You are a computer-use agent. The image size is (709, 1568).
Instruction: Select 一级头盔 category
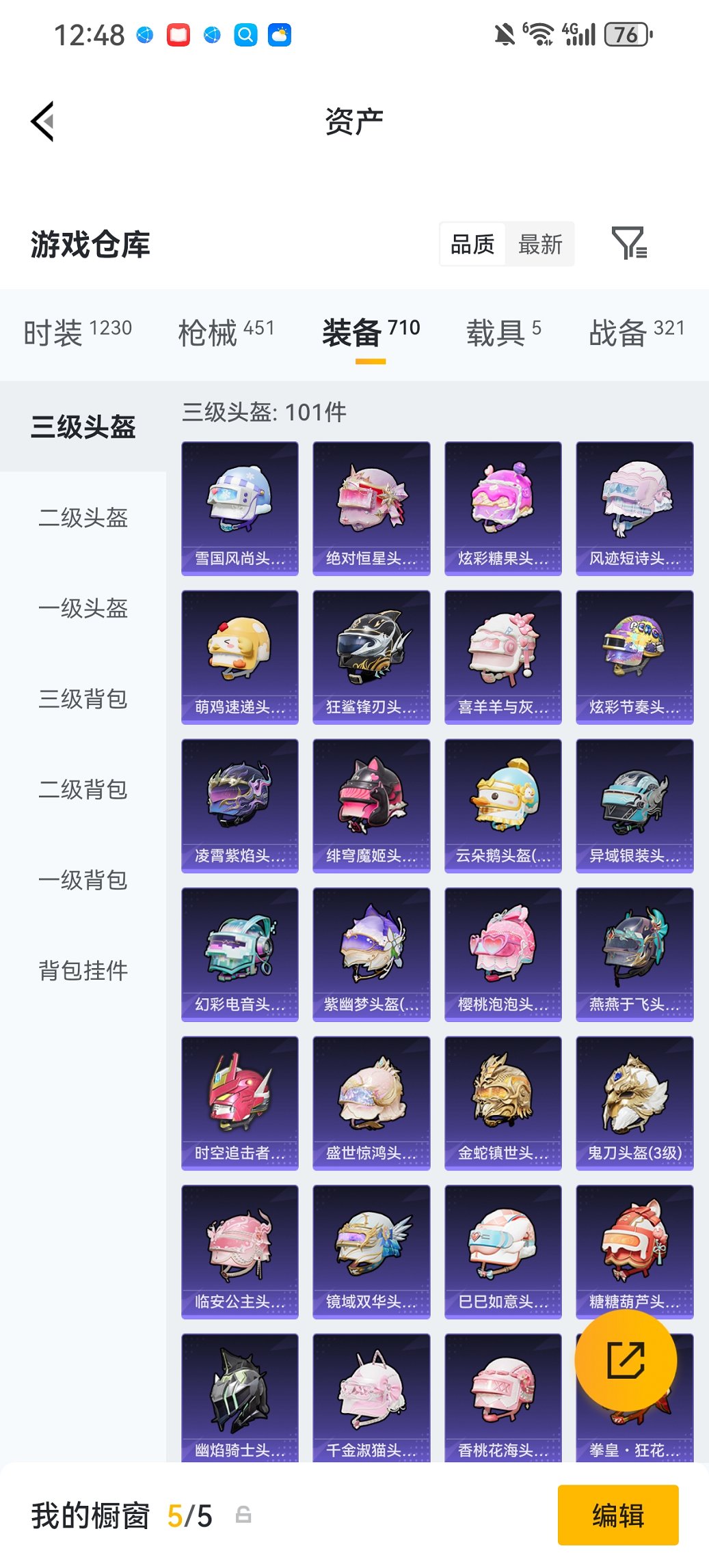(x=83, y=608)
